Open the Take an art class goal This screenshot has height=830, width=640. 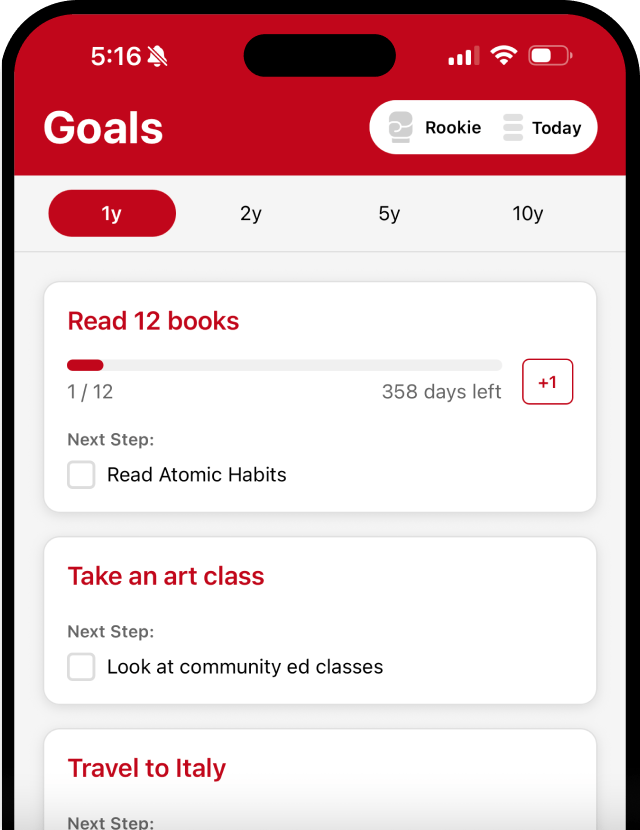166,576
